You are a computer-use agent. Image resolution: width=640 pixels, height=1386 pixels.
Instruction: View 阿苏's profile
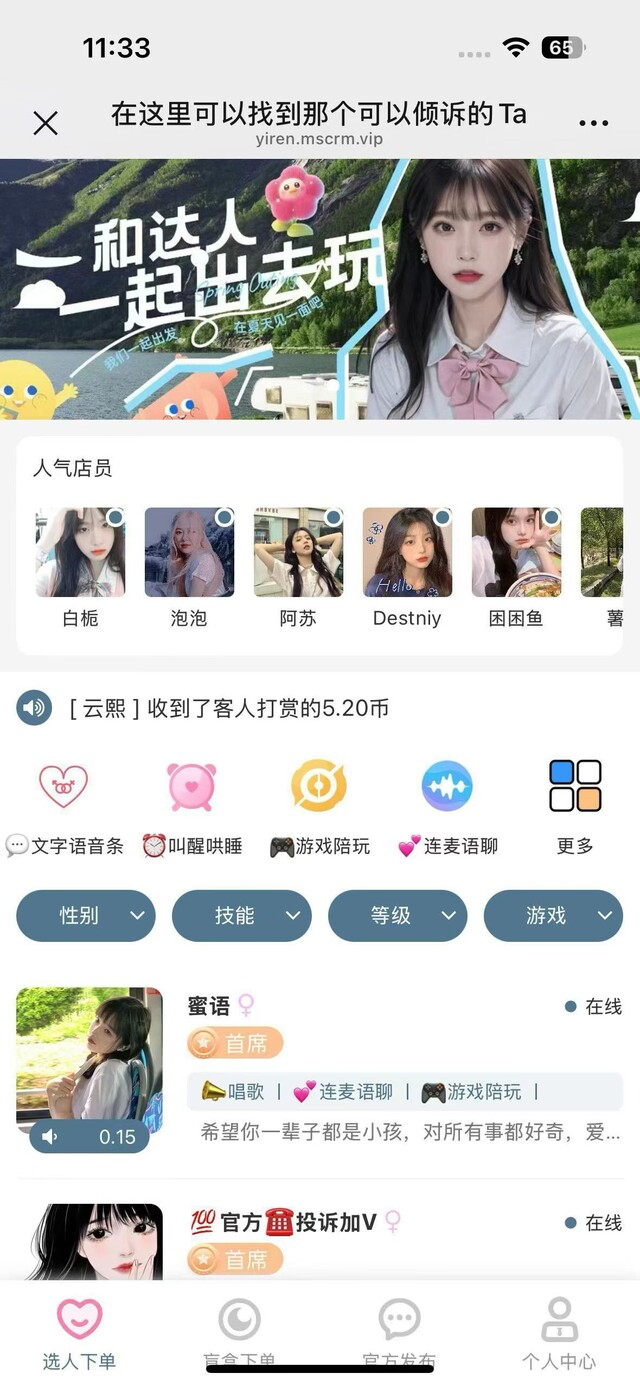[x=298, y=553]
